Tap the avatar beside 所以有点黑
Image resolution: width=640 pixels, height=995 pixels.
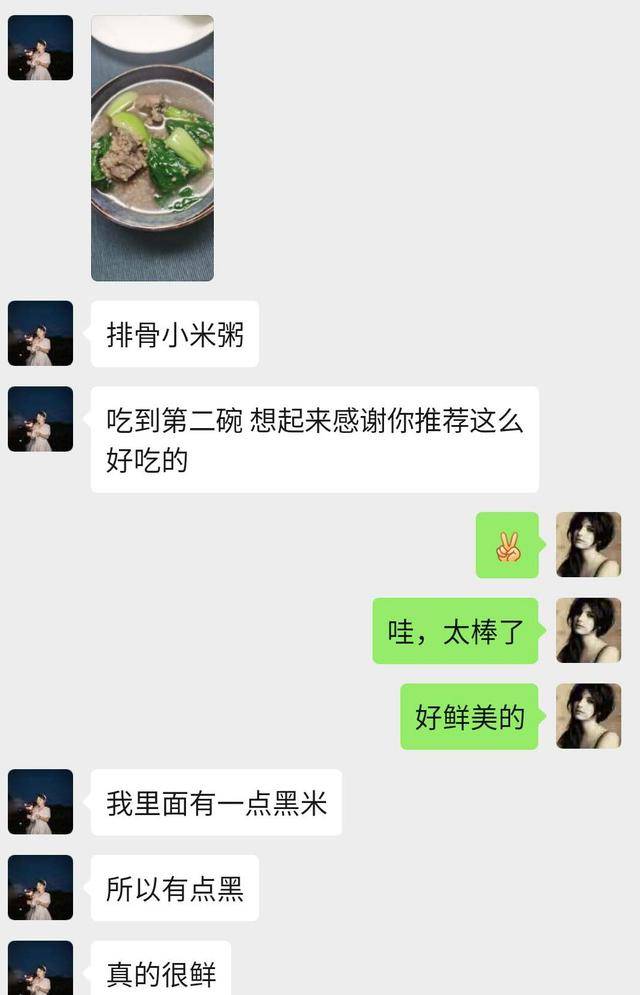click(x=40, y=888)
